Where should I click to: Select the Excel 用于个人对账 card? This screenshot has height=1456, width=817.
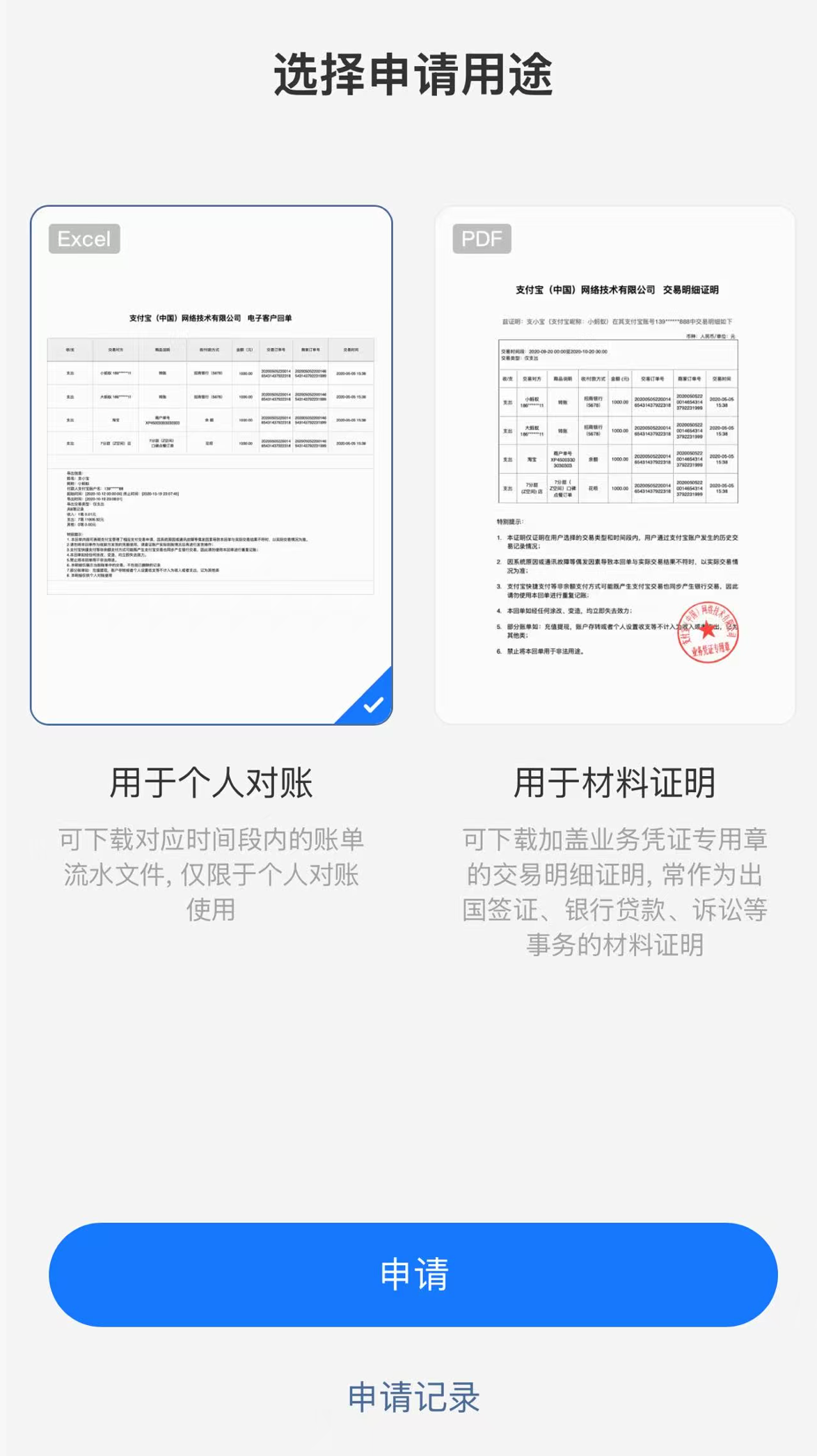(x=211, y=465)
